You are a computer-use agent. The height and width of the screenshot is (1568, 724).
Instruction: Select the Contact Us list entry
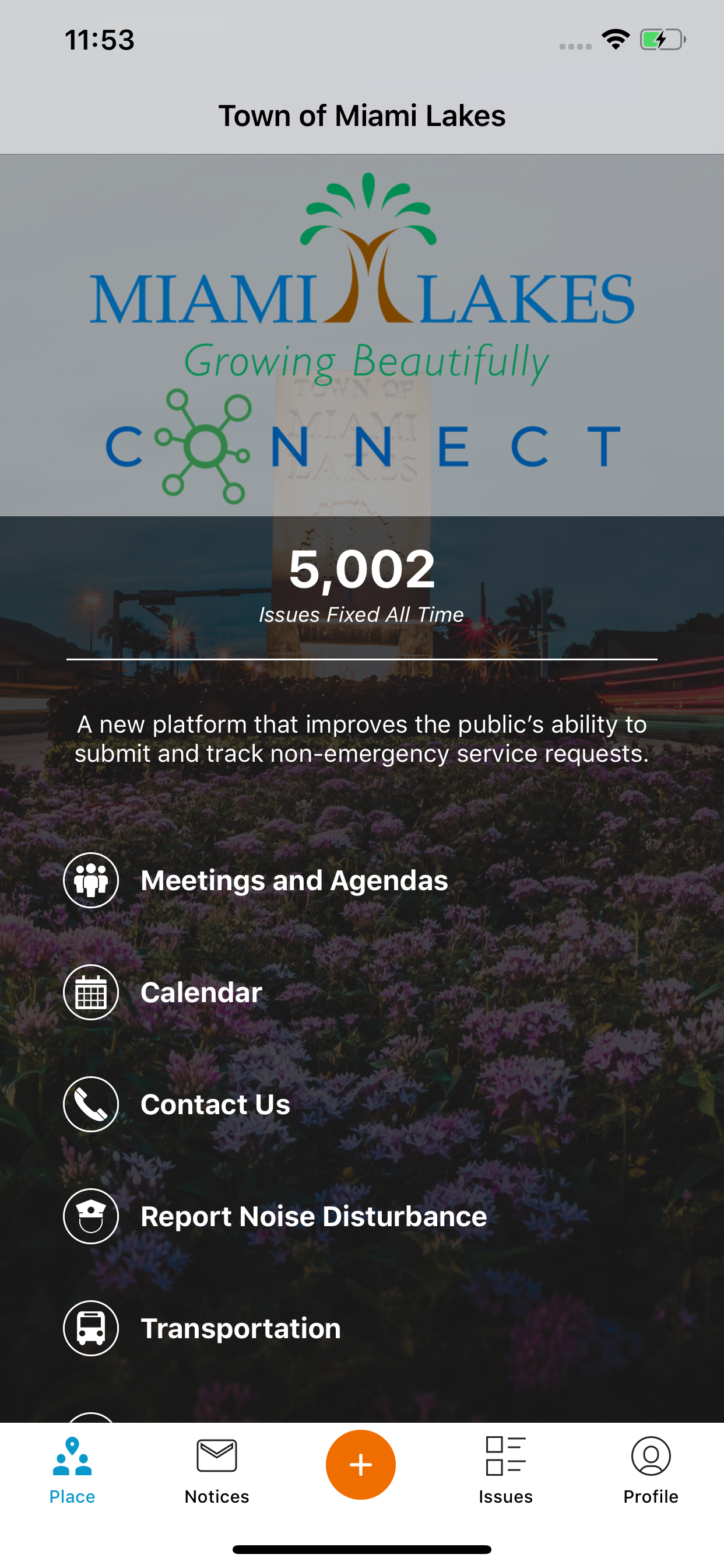tap(215, 1104)
